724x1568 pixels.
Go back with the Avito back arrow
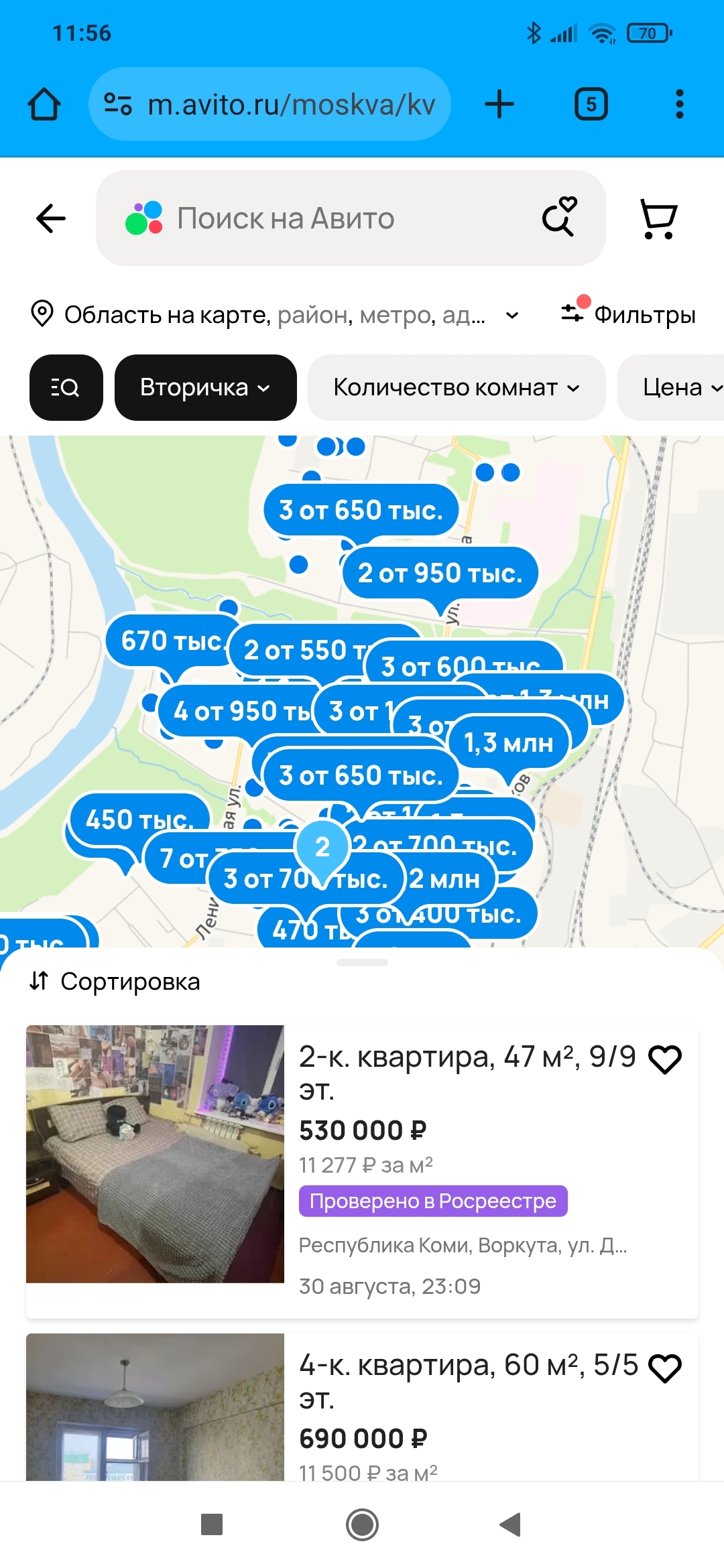(51, 218)
